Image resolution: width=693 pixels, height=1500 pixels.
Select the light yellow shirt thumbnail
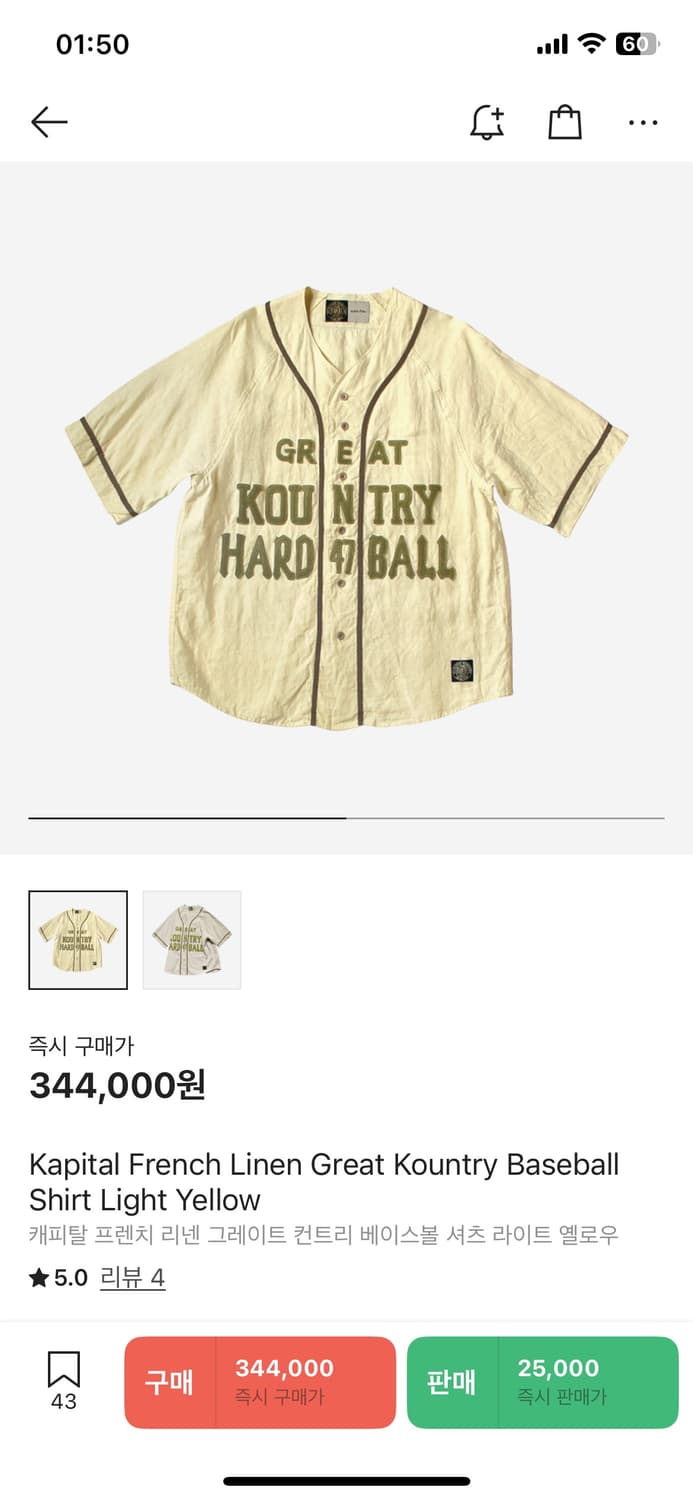pos(78,940)
